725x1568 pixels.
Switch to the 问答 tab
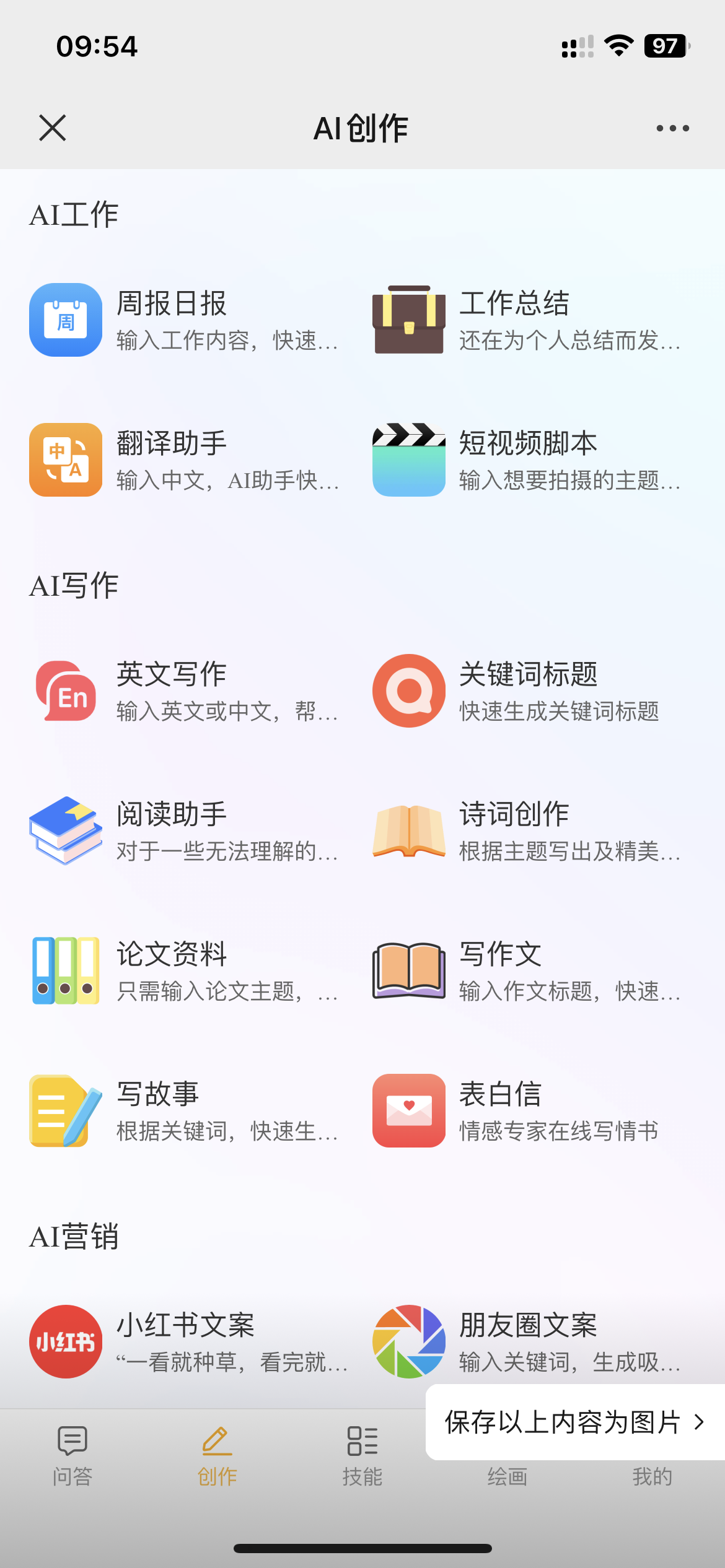tap(72, 1455)
